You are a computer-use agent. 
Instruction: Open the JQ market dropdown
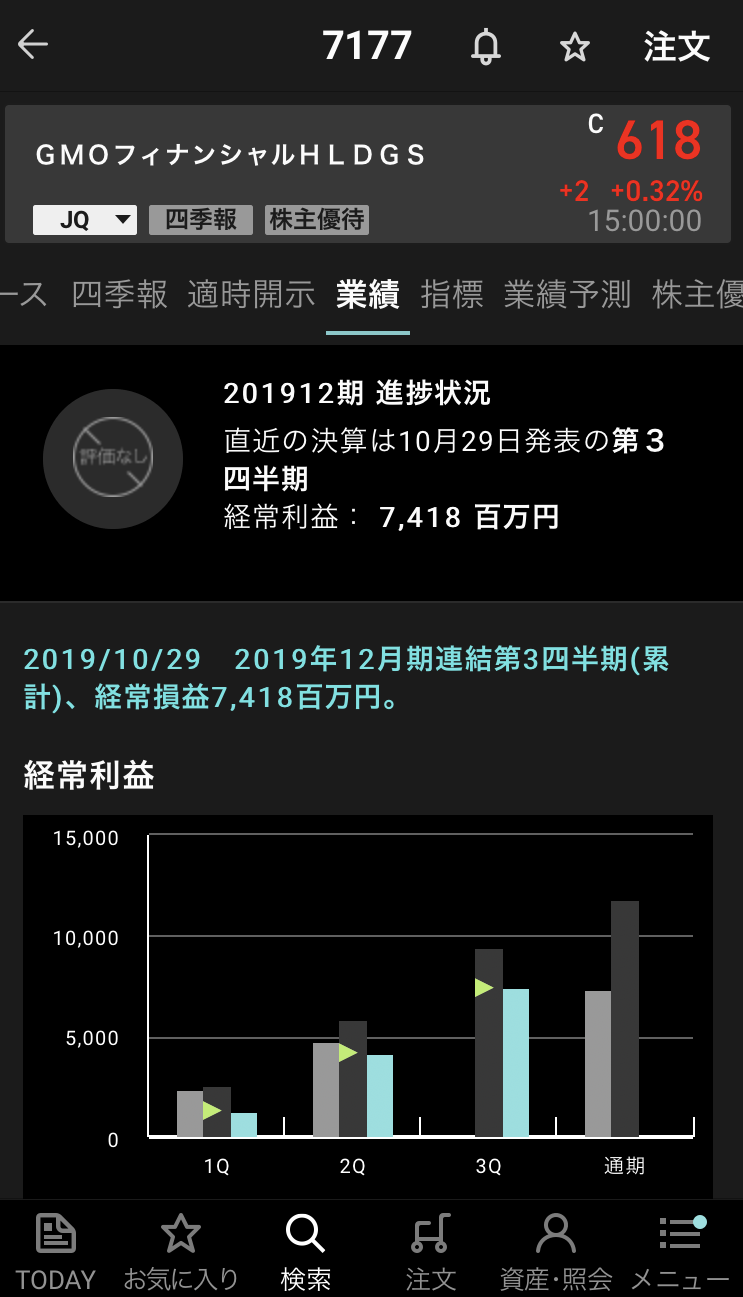(85, 220)
